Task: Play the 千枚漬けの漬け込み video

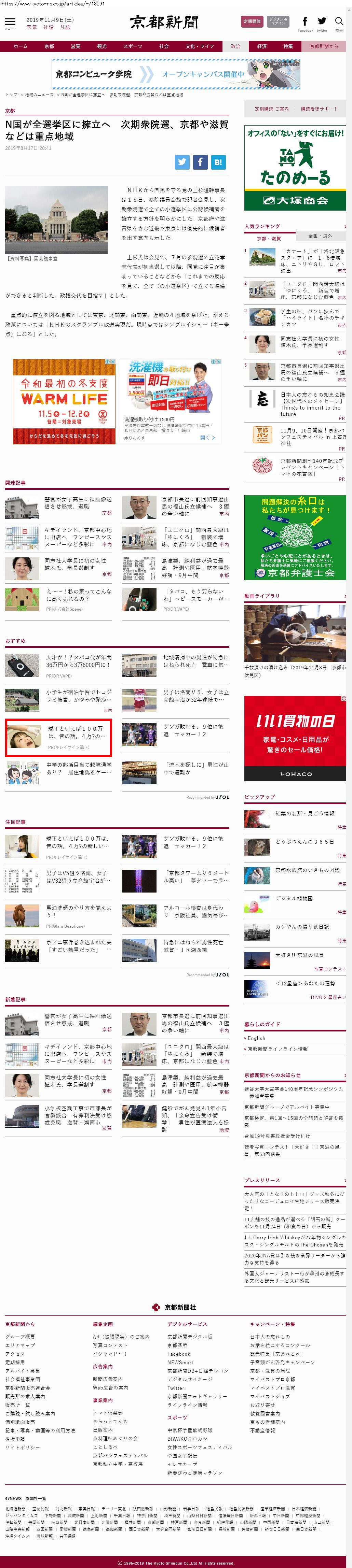Action: (x=295, y=633)
